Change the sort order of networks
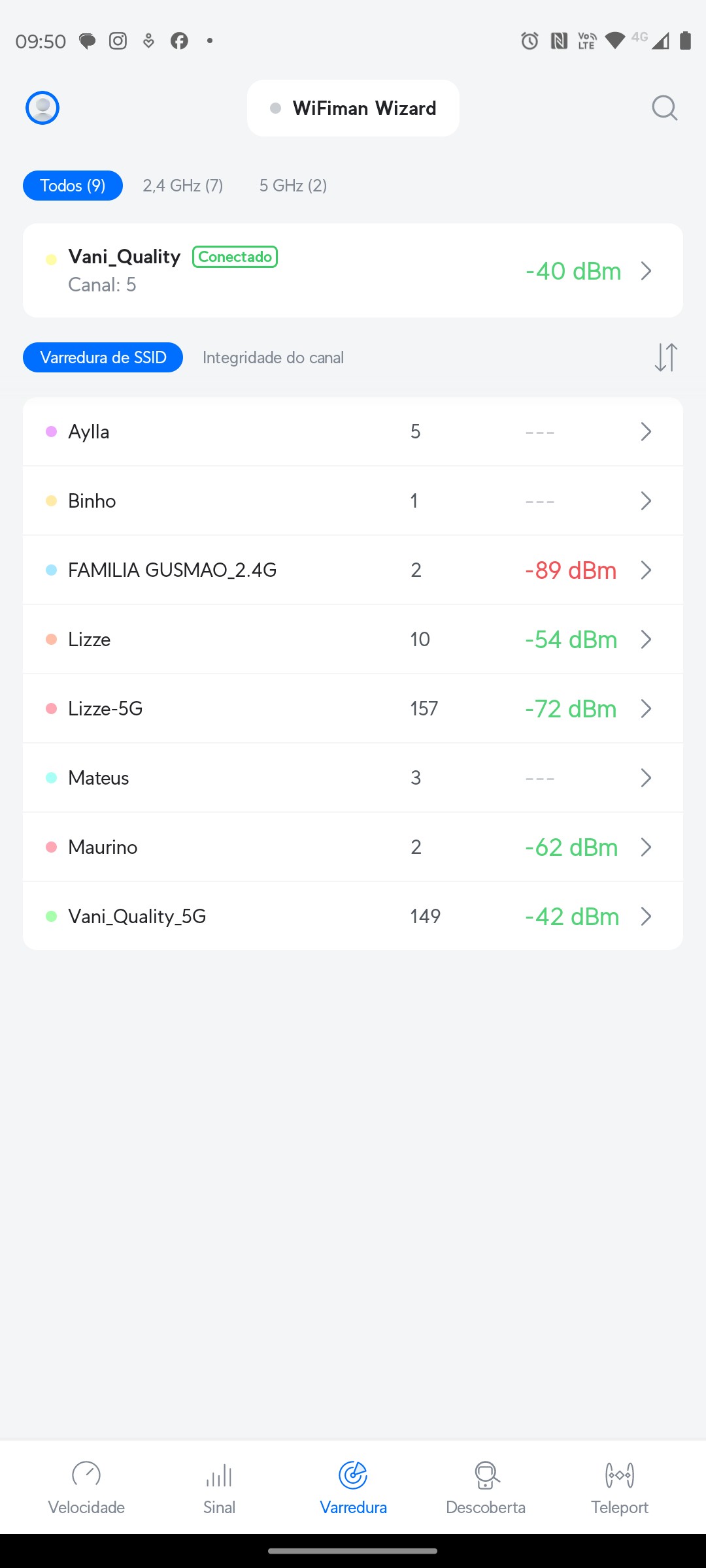This screenshot has width=706, height=1568. (665, 357)
